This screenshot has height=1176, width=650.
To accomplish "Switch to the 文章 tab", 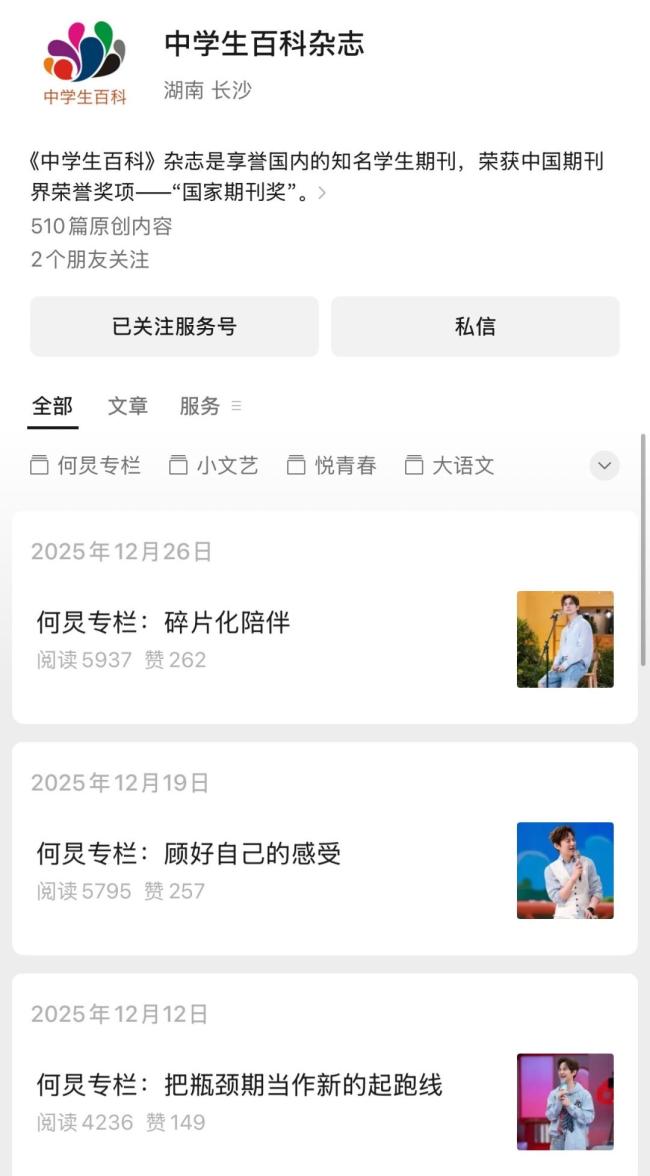I will pyautogui.click(x=128, y=406).
